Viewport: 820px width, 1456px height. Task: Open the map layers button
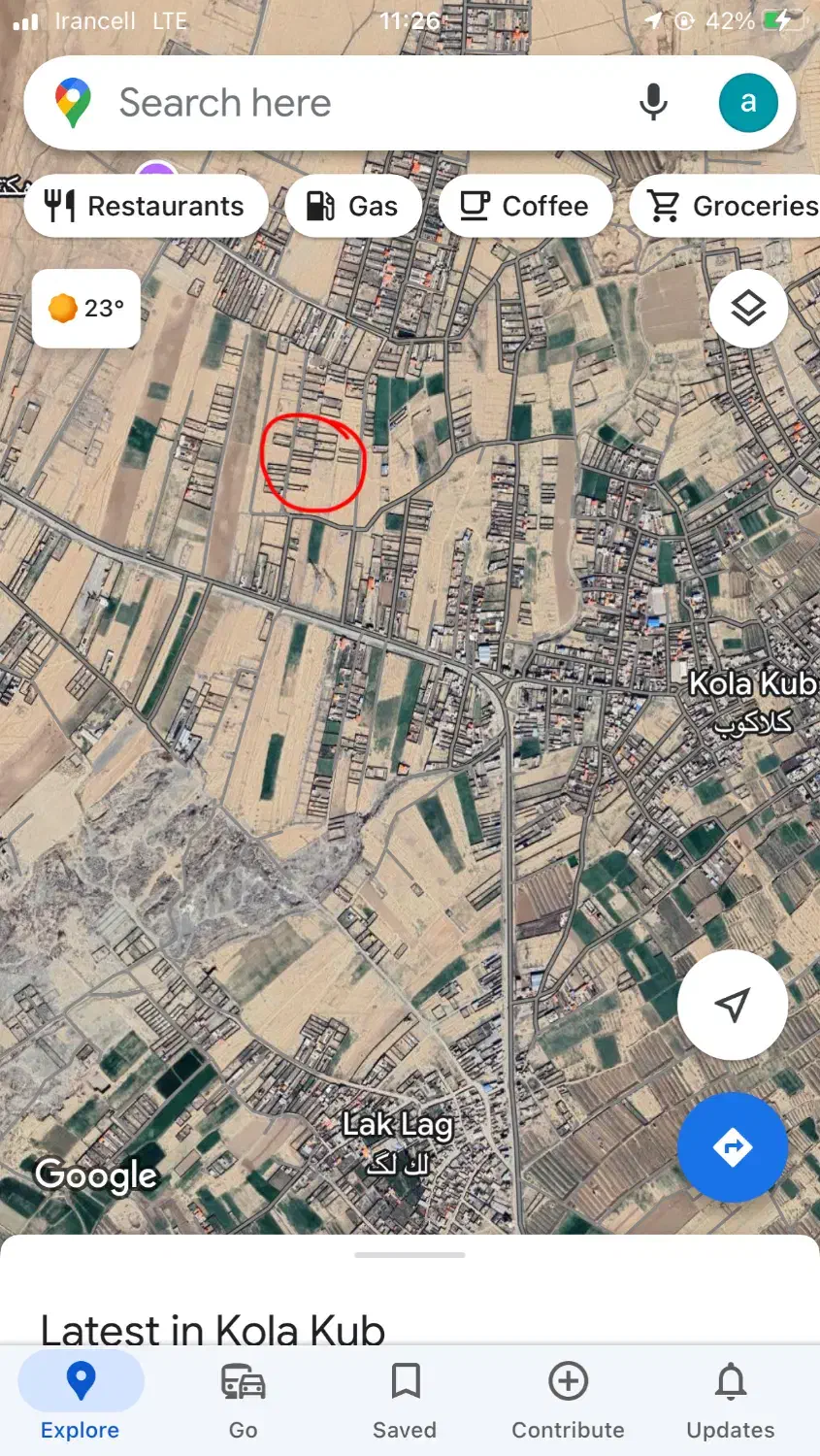click(x=748, y=309)
